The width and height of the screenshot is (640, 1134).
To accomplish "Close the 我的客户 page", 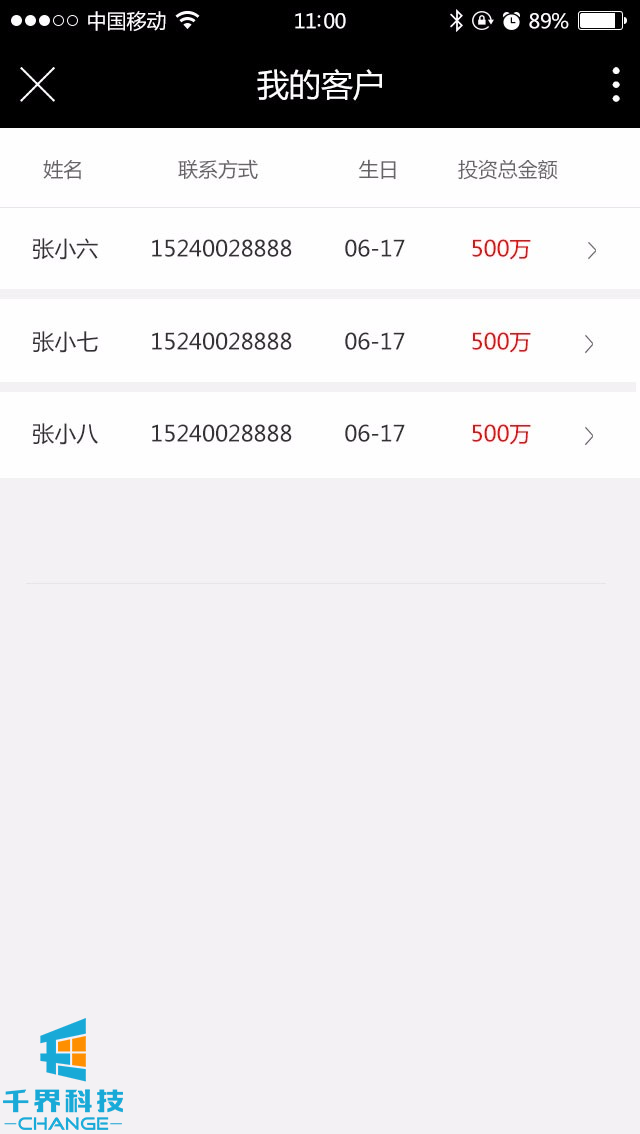I will coord(37,85).
